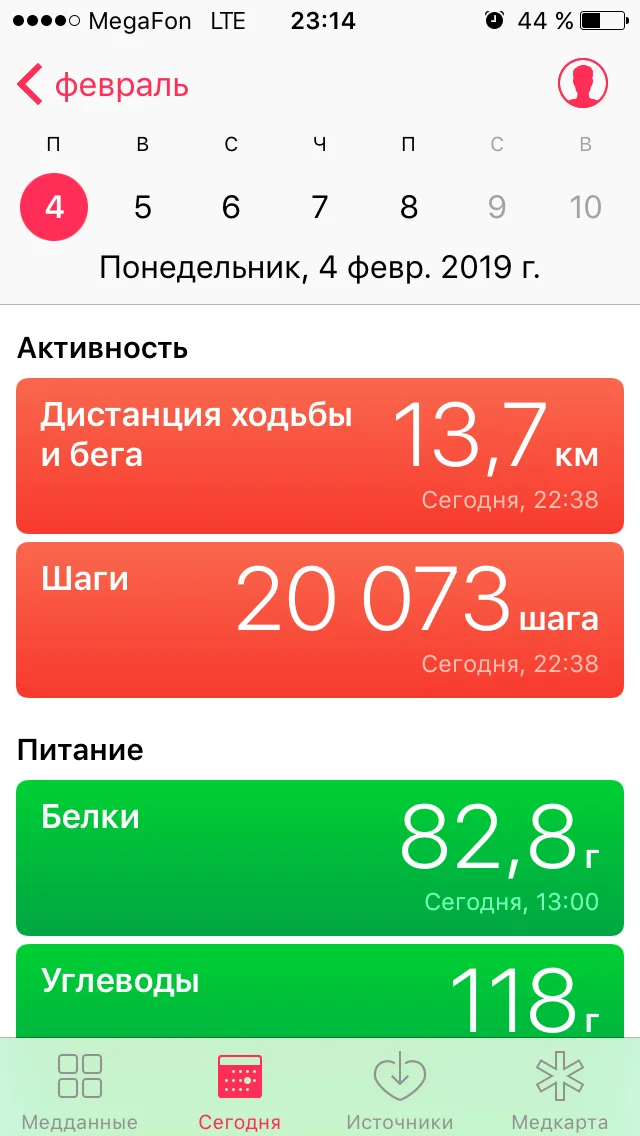
Task: Select day 6 in the week strip
Action: pos(231,207)
